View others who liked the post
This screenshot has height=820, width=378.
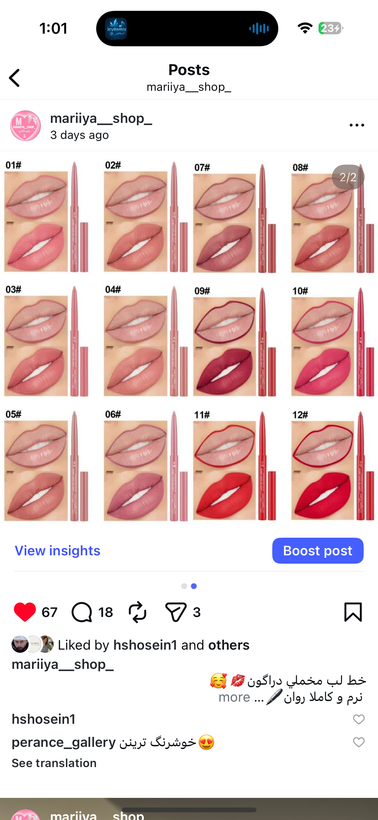click(229, 645)
